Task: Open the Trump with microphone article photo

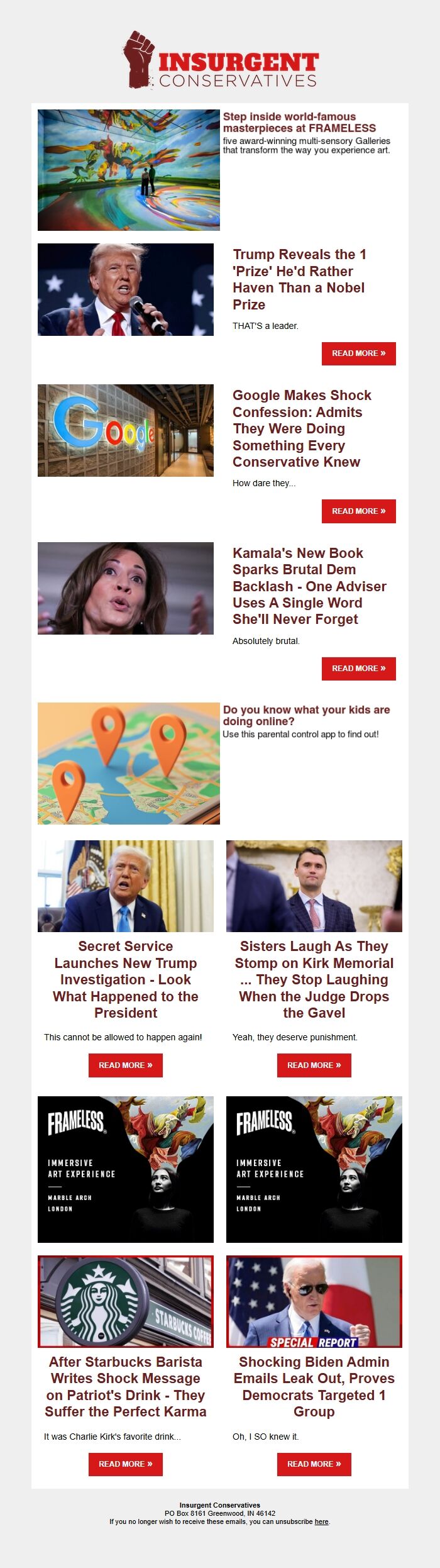Action: pos(125,289)
